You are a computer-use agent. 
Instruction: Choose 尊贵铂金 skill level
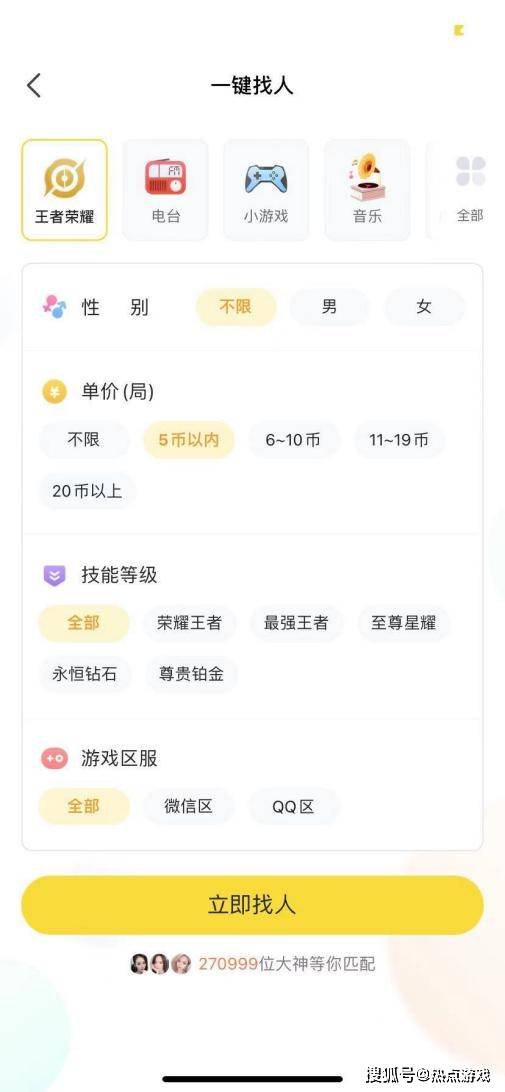click(192, 674)
